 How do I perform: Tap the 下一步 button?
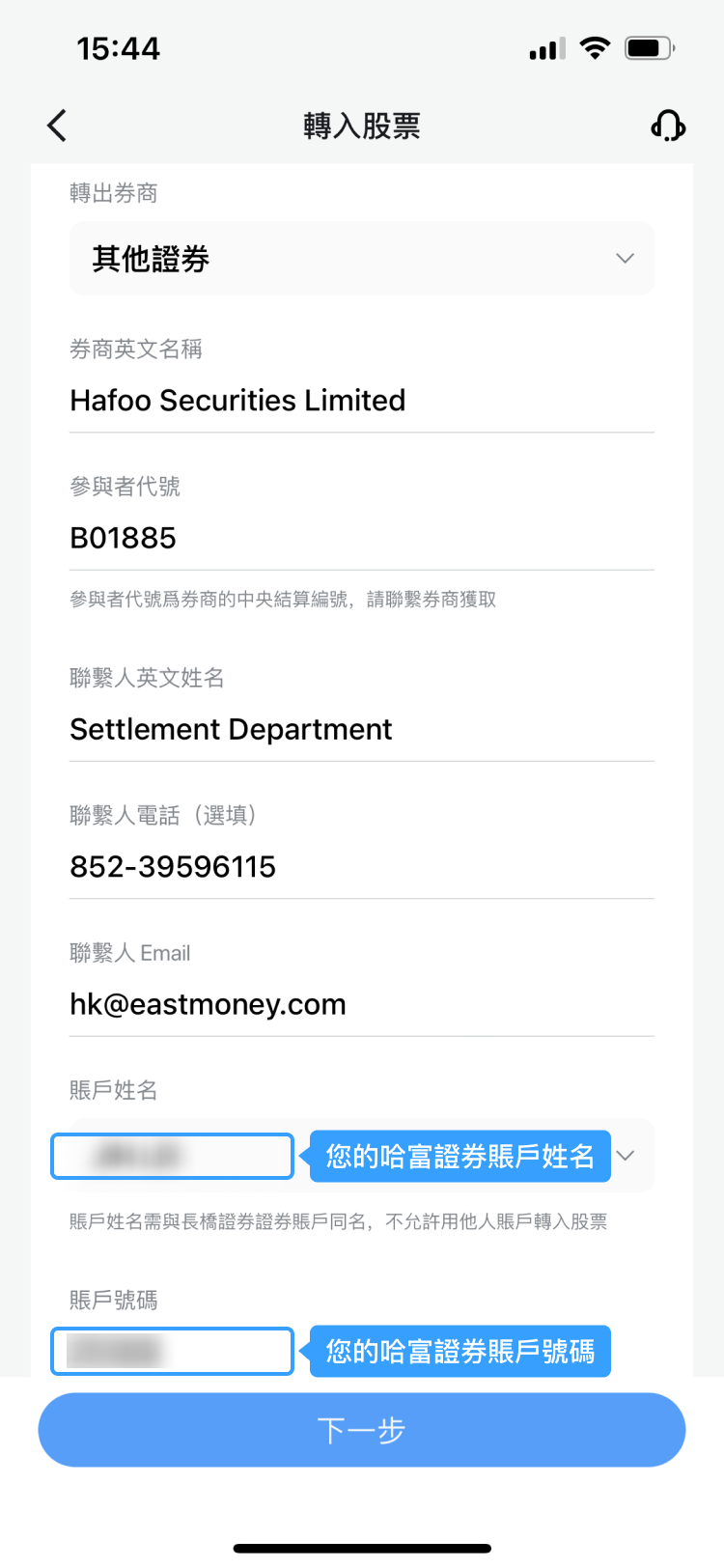[x=362, y=1430]
